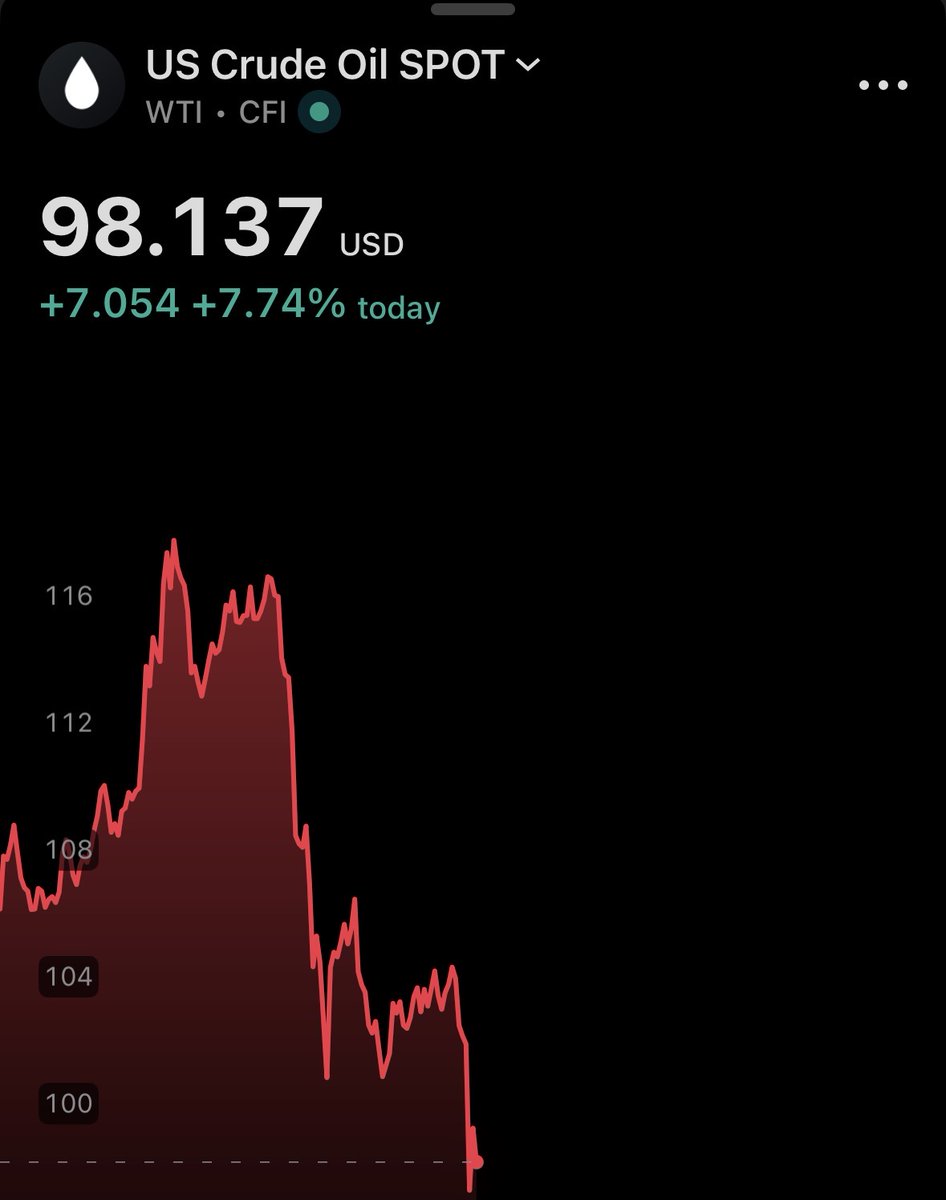The width and height of the screenshot is (946, 1200).
Task: Open the three-dot overflow menu
Action: [x=883, y=86]
